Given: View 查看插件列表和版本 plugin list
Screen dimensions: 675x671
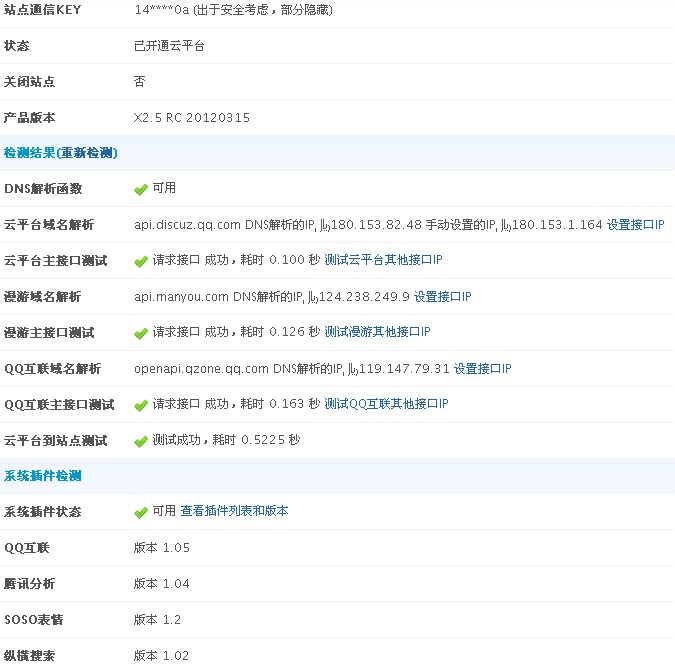Looking at the screenshot, I should click(234, 511).
